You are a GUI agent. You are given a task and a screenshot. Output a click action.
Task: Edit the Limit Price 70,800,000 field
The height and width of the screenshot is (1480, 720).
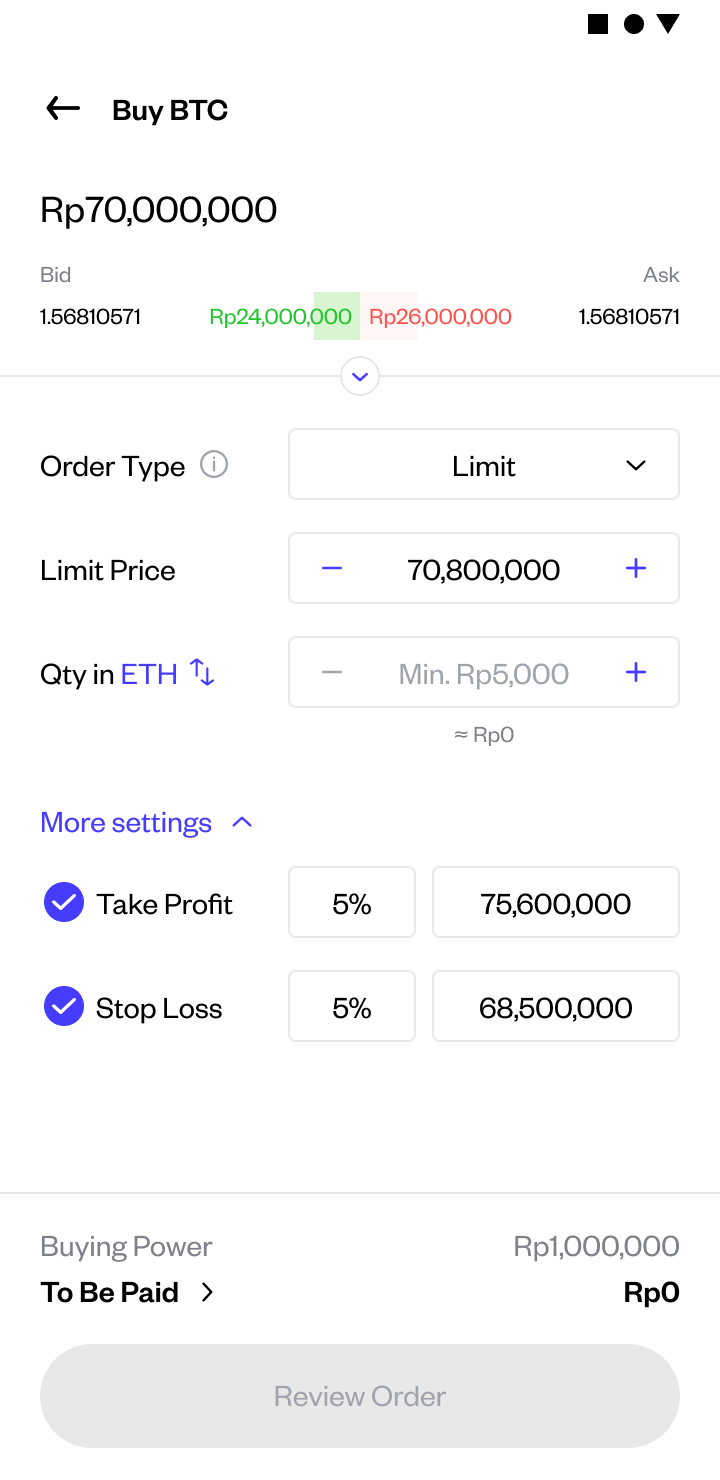point(484,570)
